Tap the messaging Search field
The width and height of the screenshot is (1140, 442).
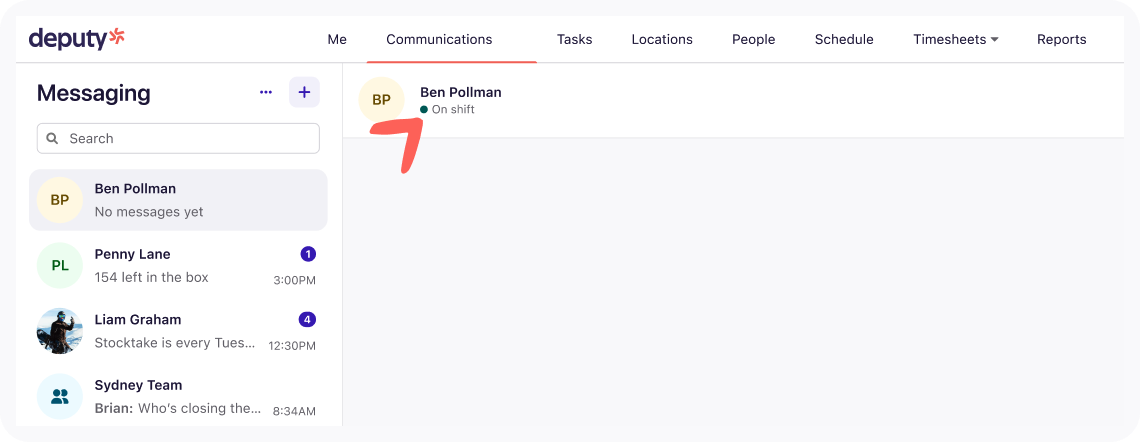pyautogui.click(x=178, y=138)
